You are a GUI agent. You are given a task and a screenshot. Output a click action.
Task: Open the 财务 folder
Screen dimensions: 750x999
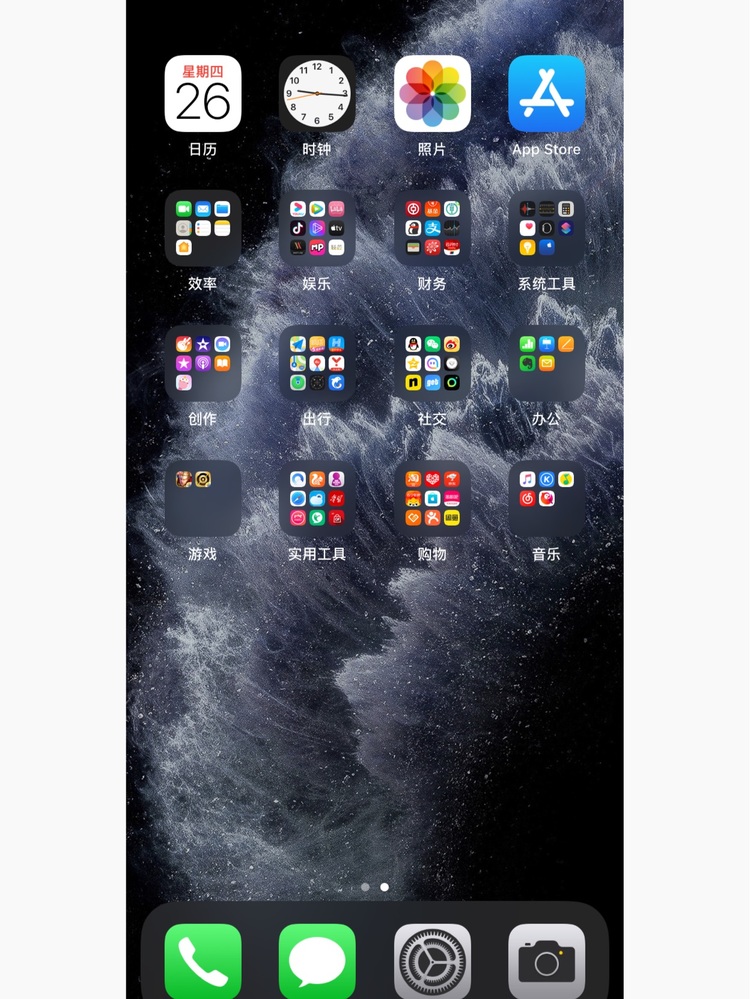432,228
